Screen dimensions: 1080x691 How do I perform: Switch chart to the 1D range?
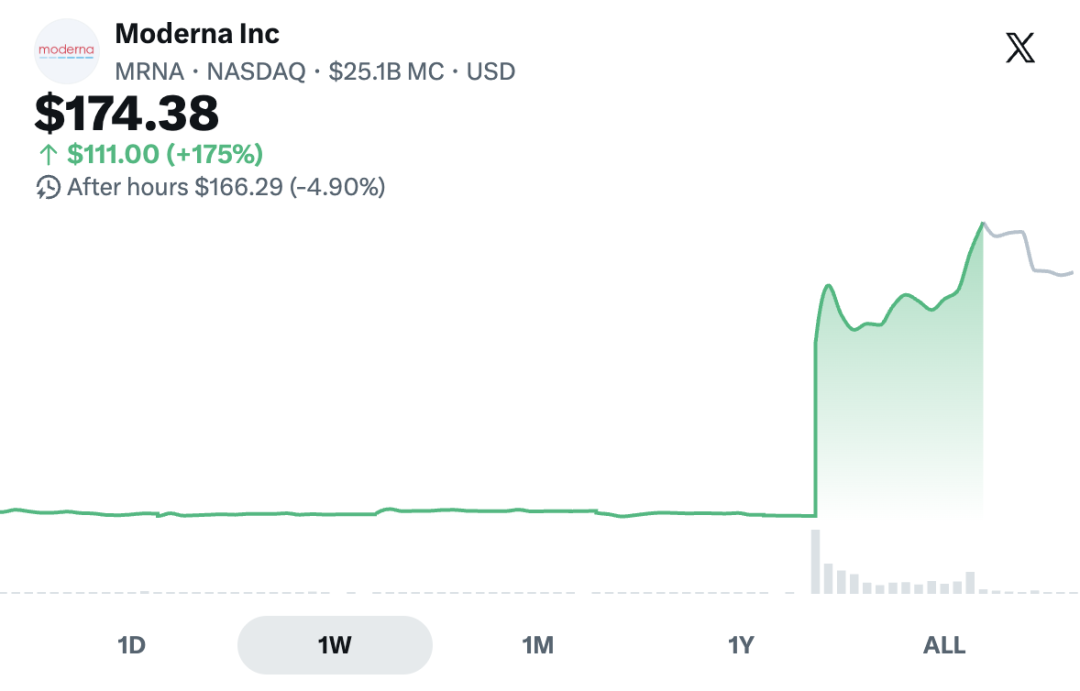point(132,646)
